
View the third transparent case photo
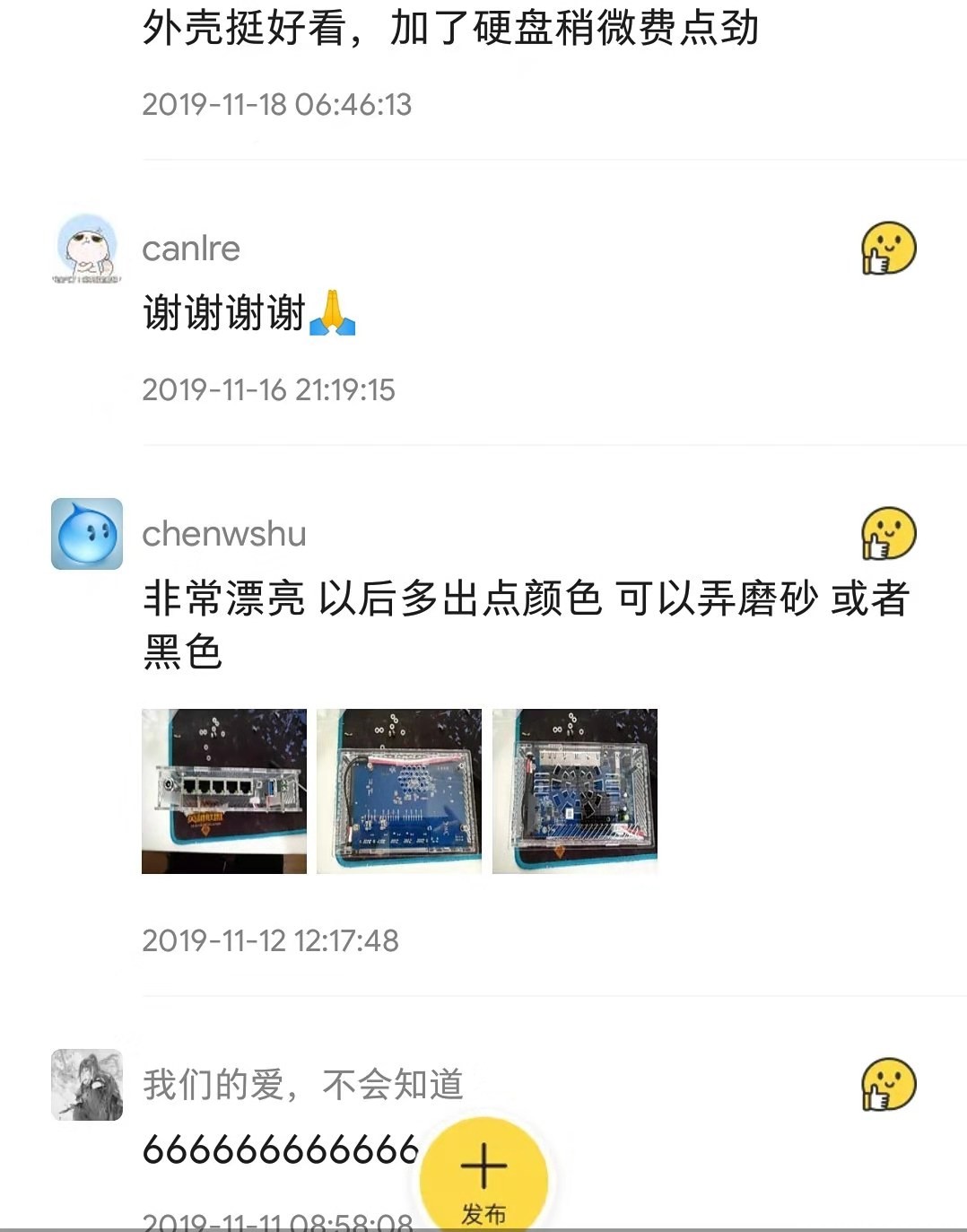tap(574, 790)
